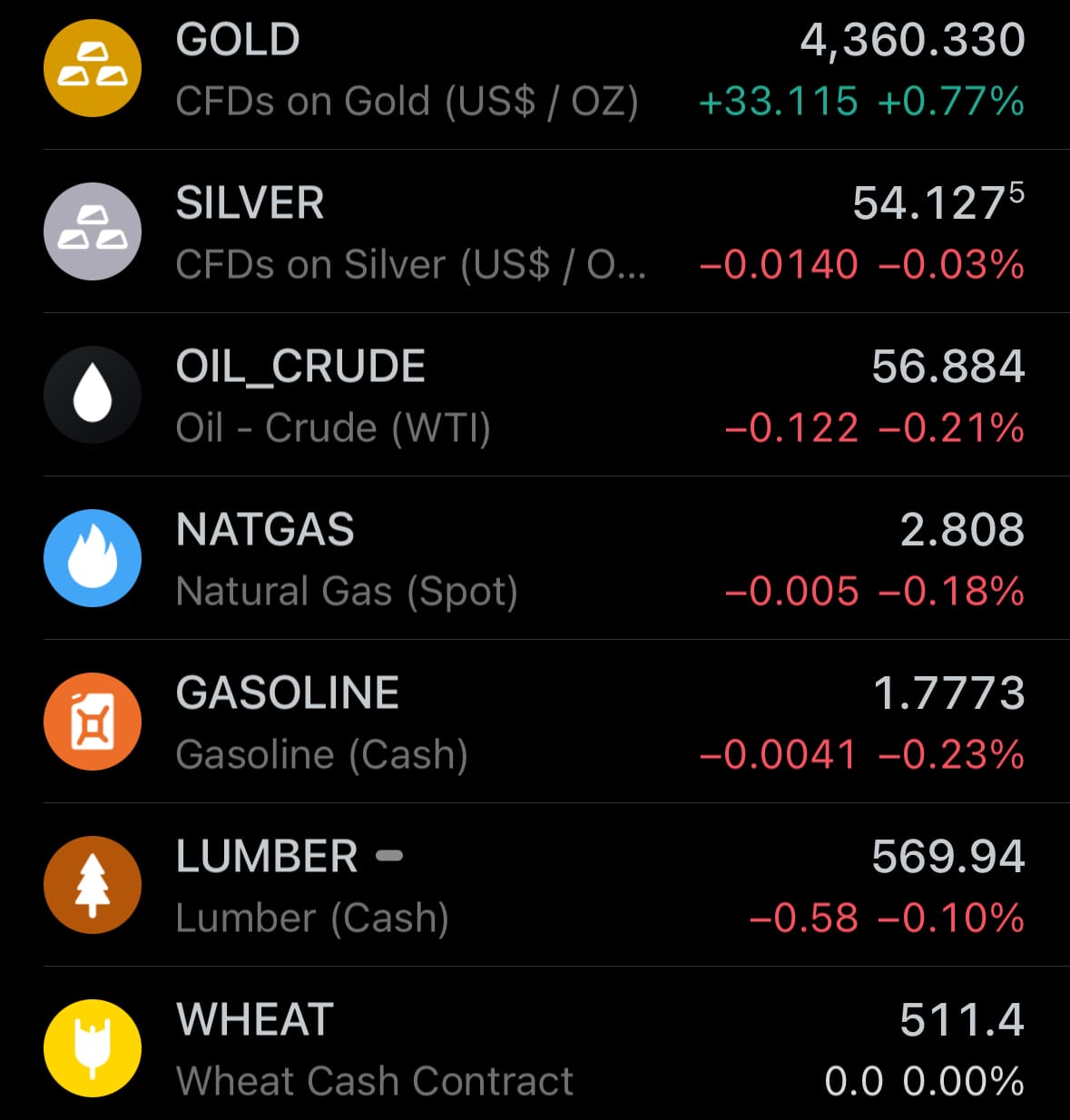Select the SILVER CFD row
This screenshot has height=1120, width=1070.
[x=535, y=233]
